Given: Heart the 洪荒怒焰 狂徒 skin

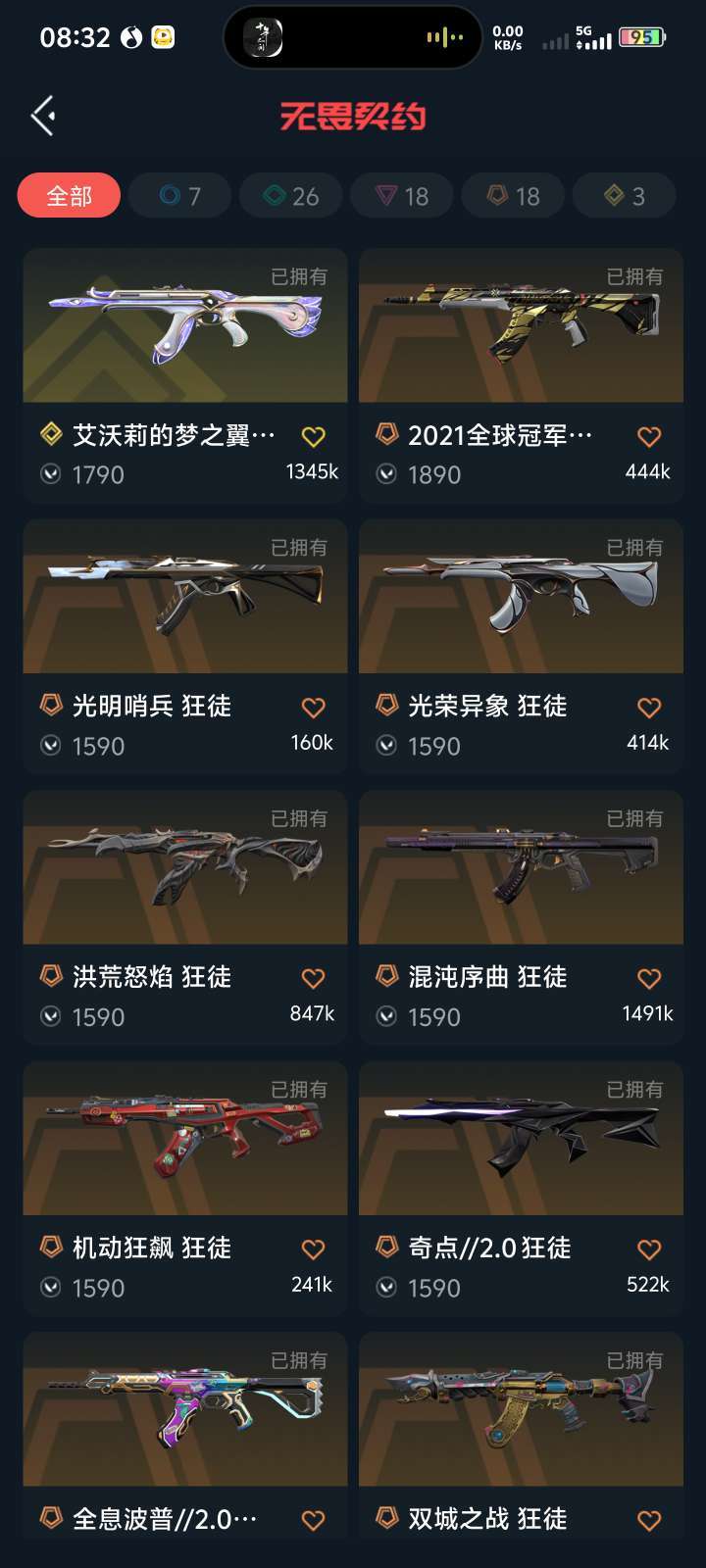Looking at the screenshot, I should tap(313, 978).
